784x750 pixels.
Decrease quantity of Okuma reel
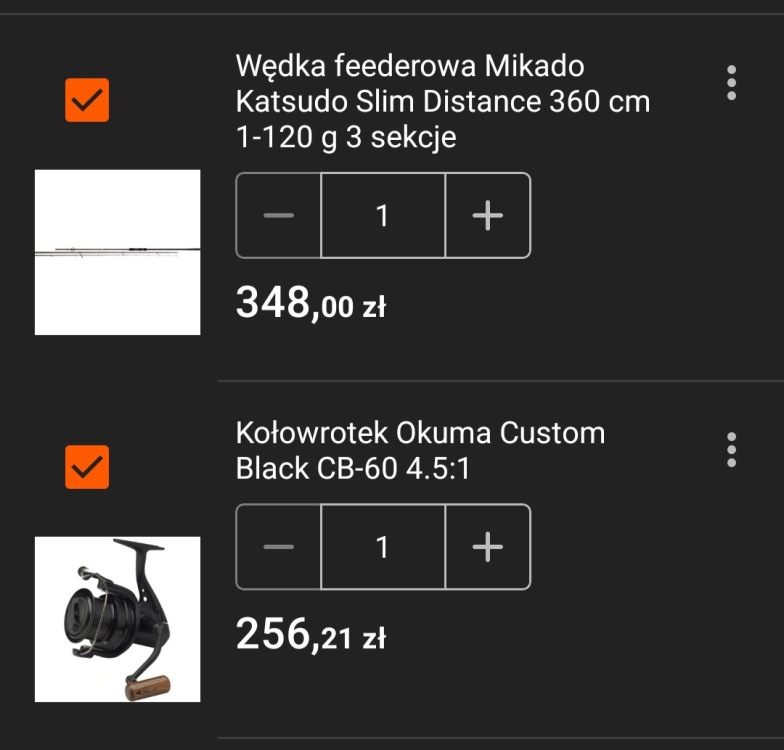pos(279,547)
